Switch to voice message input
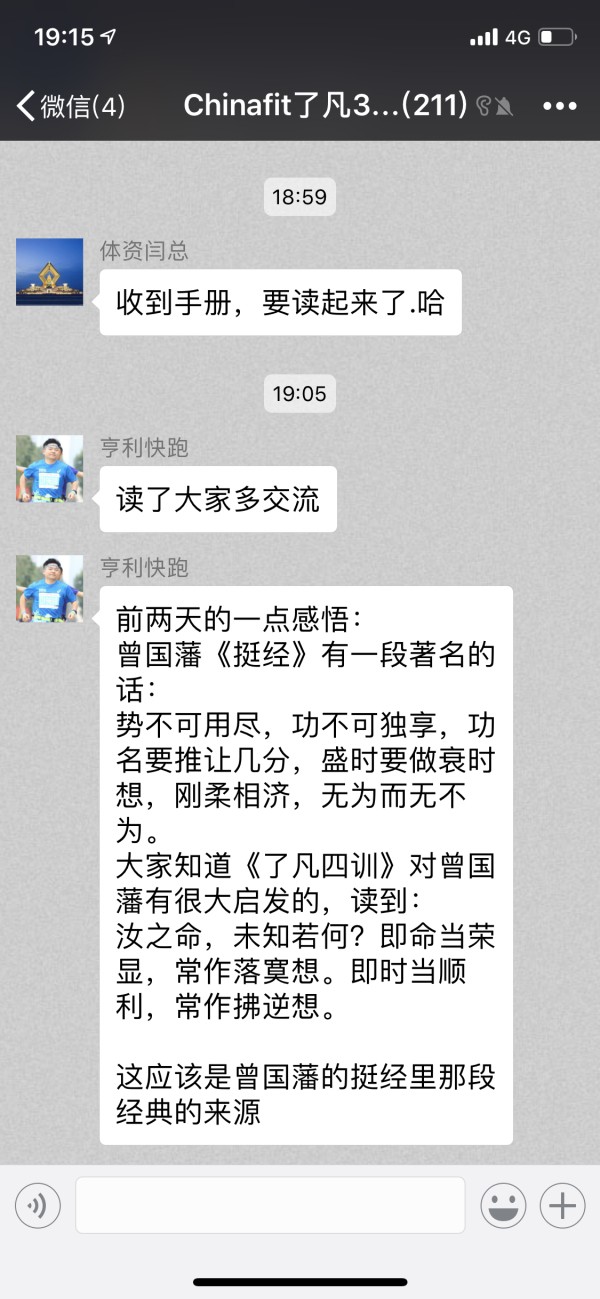The height and width of the screenshot is (1299, 600). (x=38, y=1205)
